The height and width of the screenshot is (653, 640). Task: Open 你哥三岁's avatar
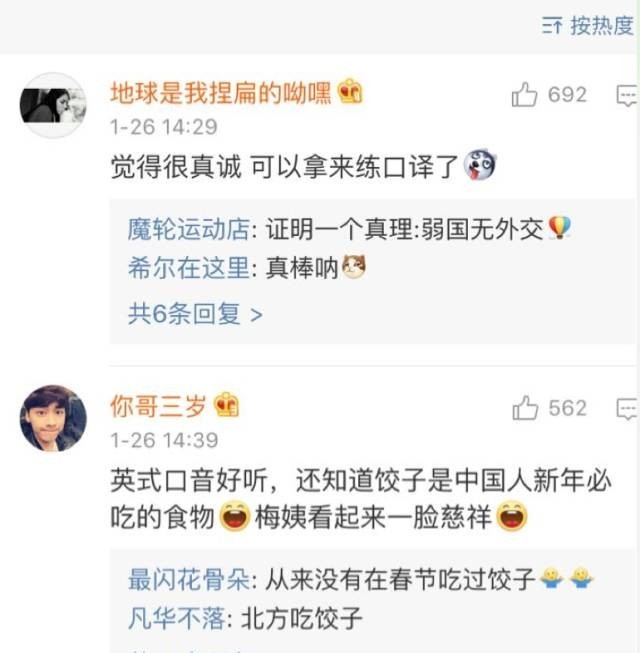pyautogui.click(x=53, y=418)
